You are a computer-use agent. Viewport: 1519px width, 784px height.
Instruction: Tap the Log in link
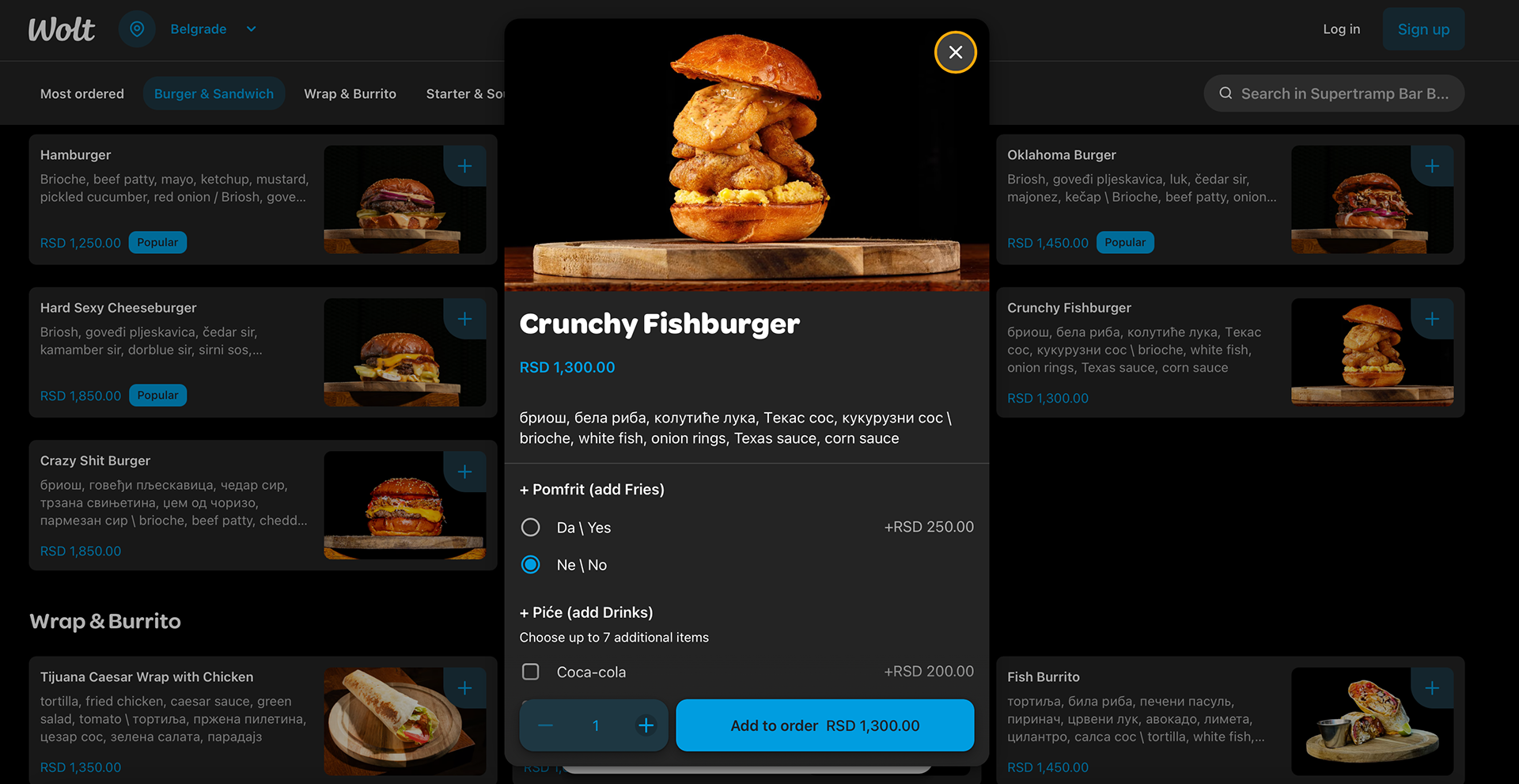[x=1341, y=29]
